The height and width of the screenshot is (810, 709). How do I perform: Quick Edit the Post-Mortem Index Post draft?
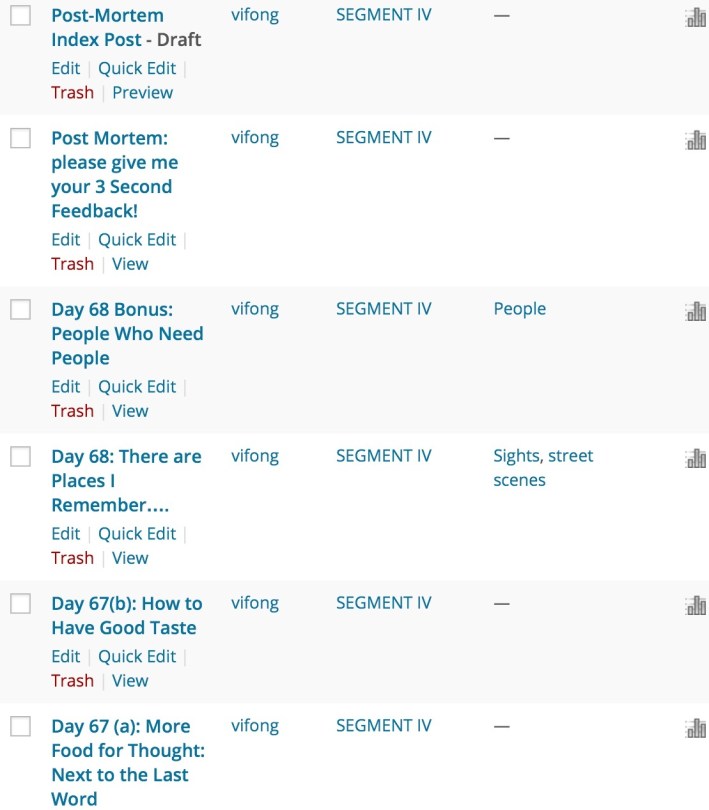pos(136,68)
